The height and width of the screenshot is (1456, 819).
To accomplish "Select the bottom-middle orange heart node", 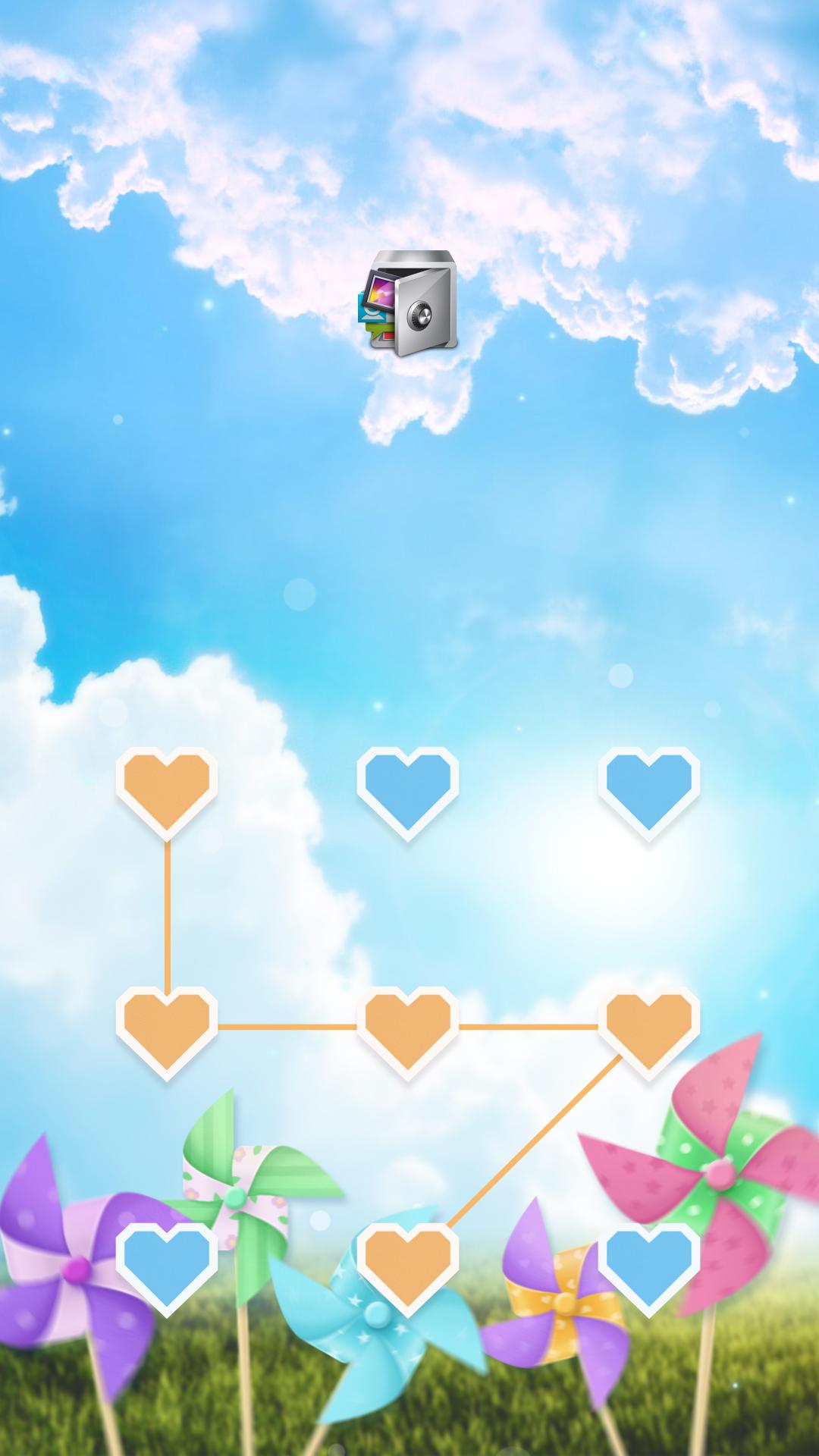I will pos(408,1269).
